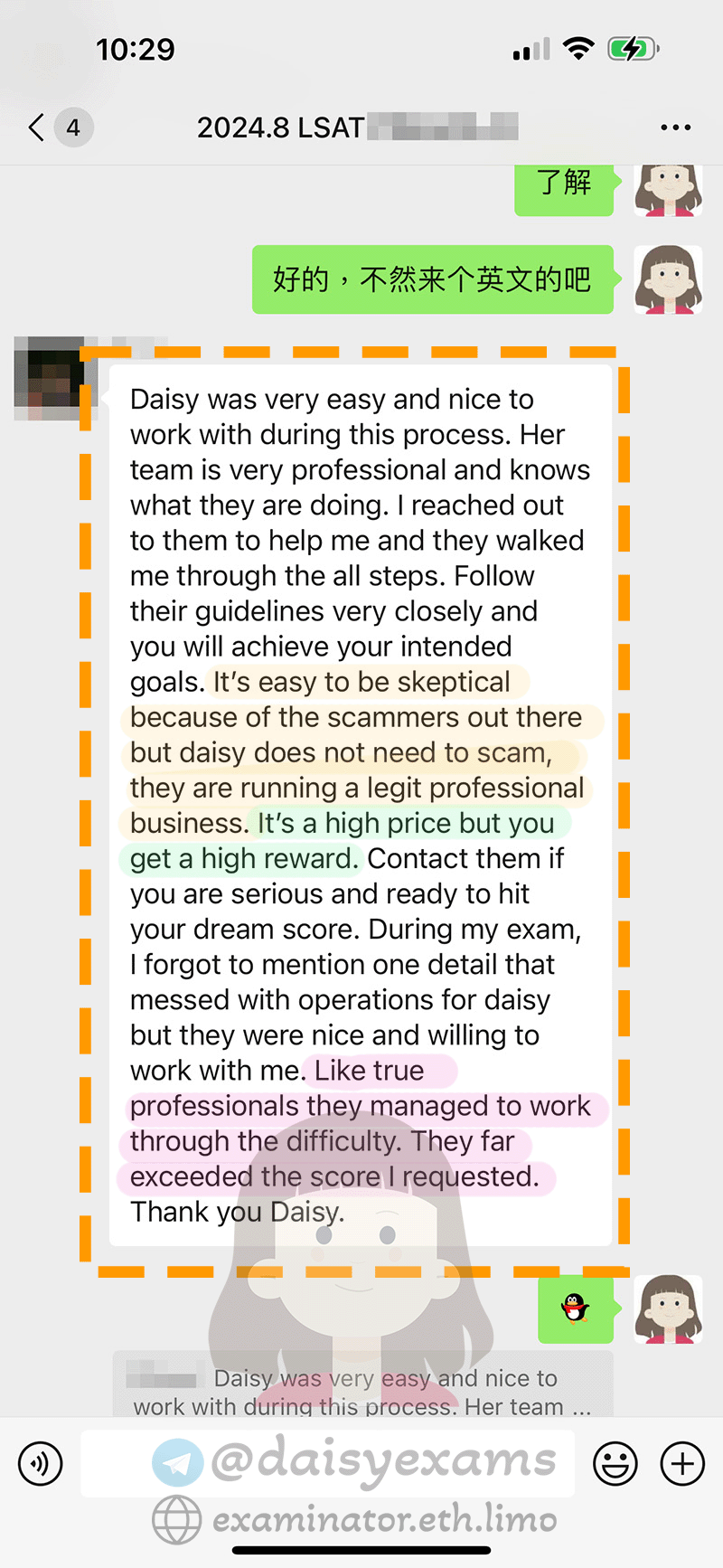Focus the message text field
The image size is (723, 1568).
click(x=328, y=1463)
